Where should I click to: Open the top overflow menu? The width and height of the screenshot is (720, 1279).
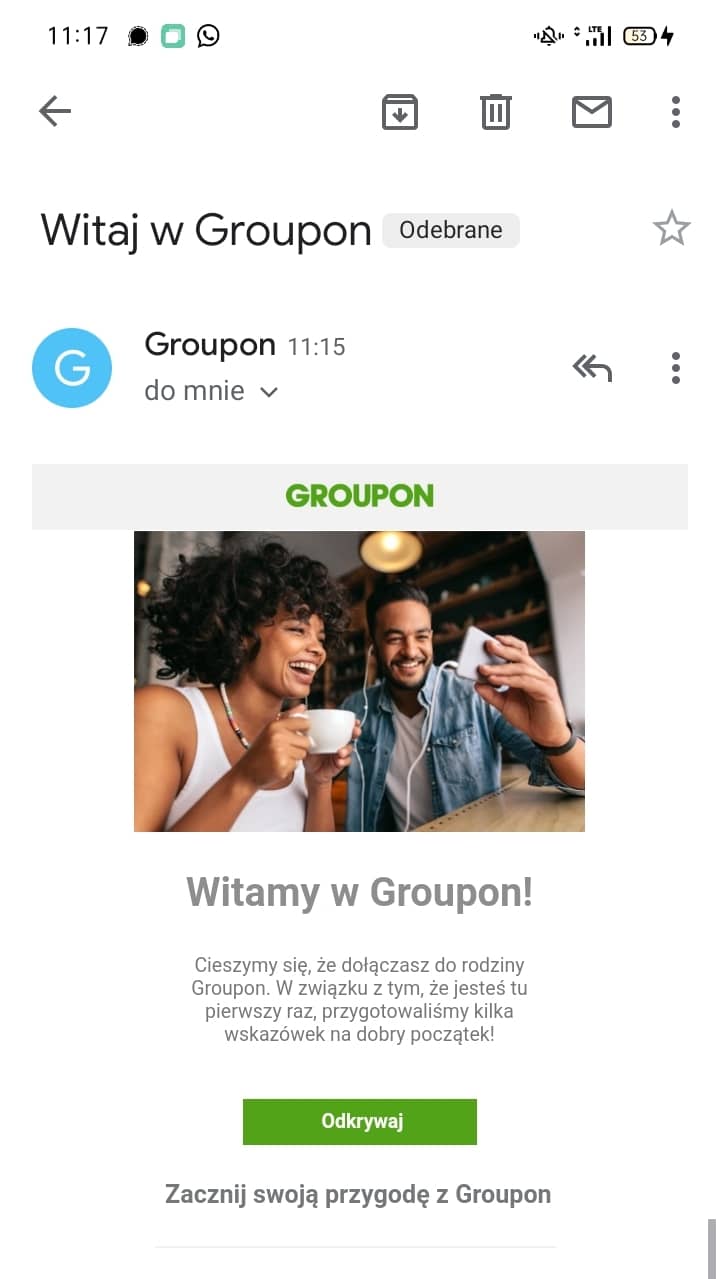coord(676,112)
